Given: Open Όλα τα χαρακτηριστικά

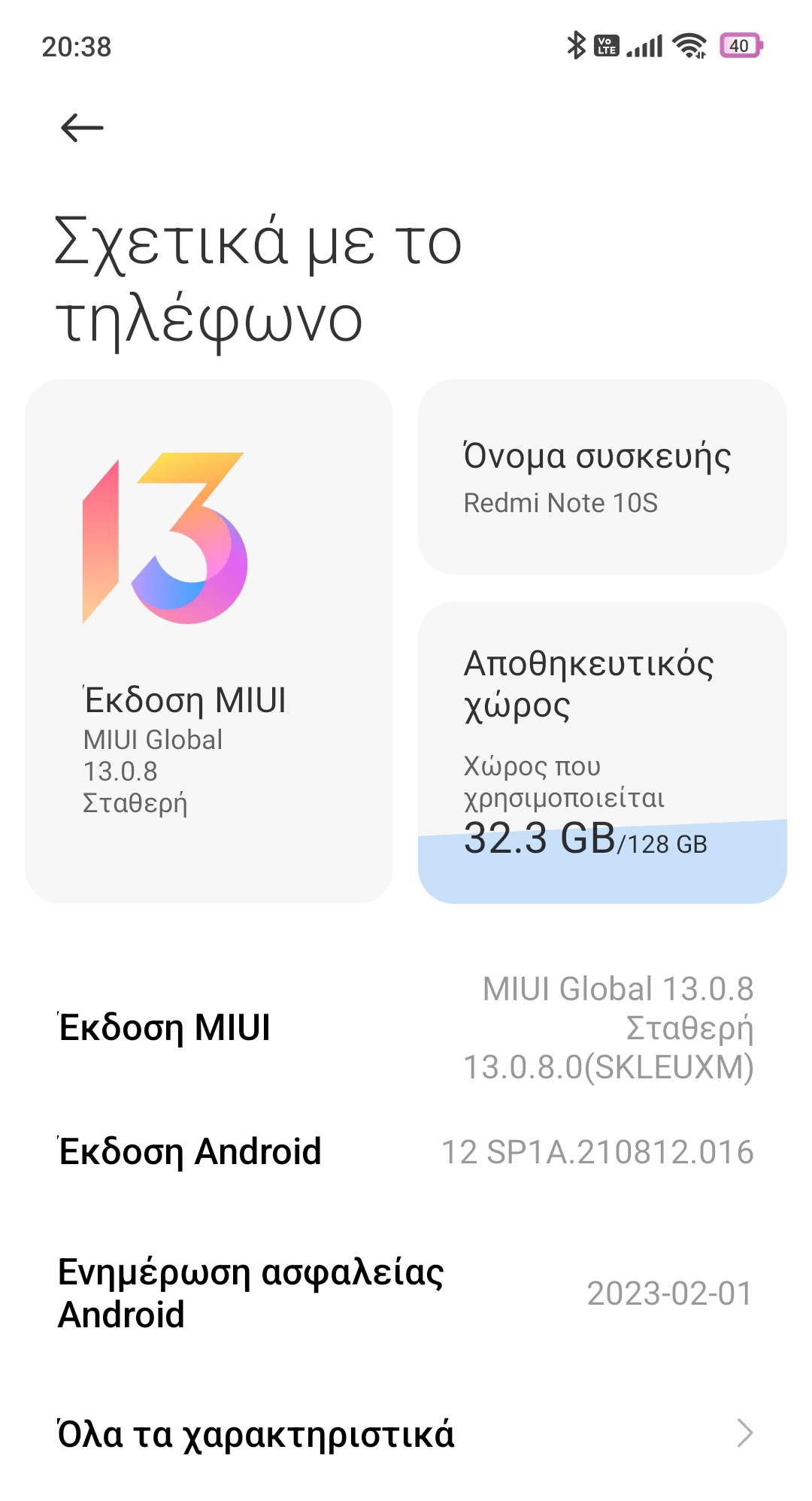Looking at the screenshot, I should click(x=406, y=1433).
